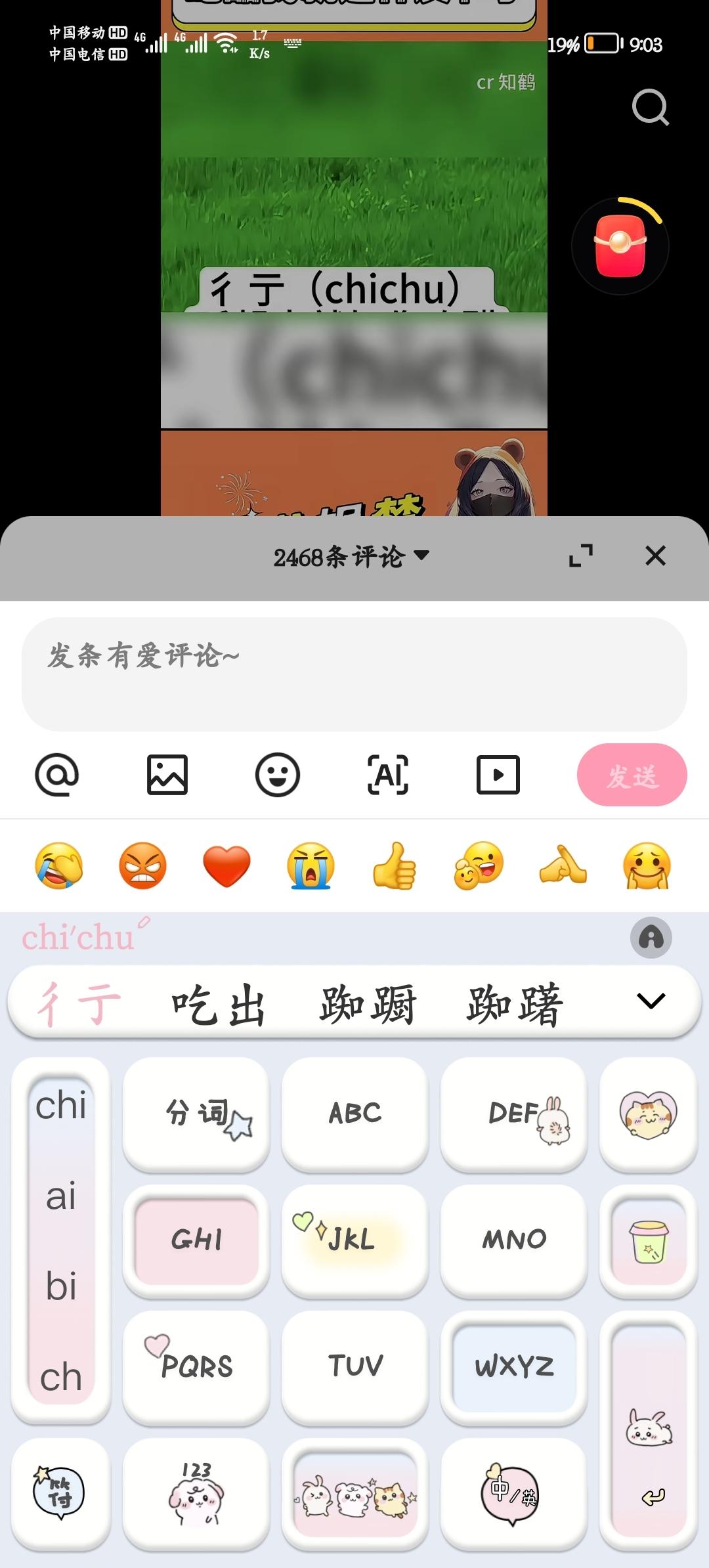The width and height of the screenshot is (709, 1568).
Task: Send the comment with 发送
Action: (632, 775)
